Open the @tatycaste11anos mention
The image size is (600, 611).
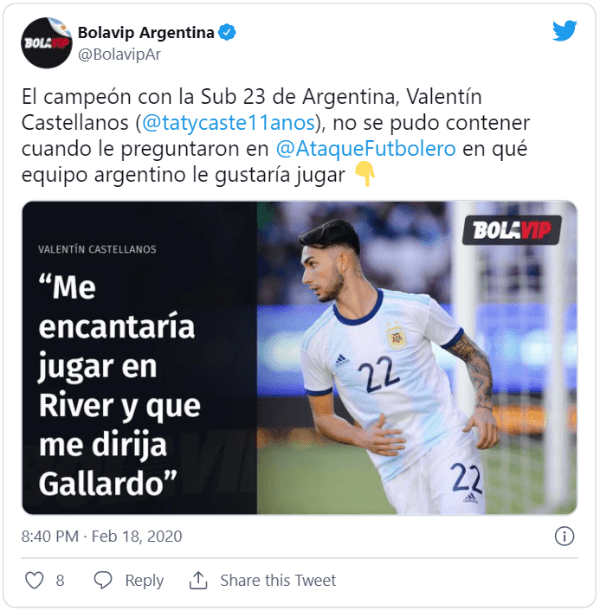click(x=227, y=123)
